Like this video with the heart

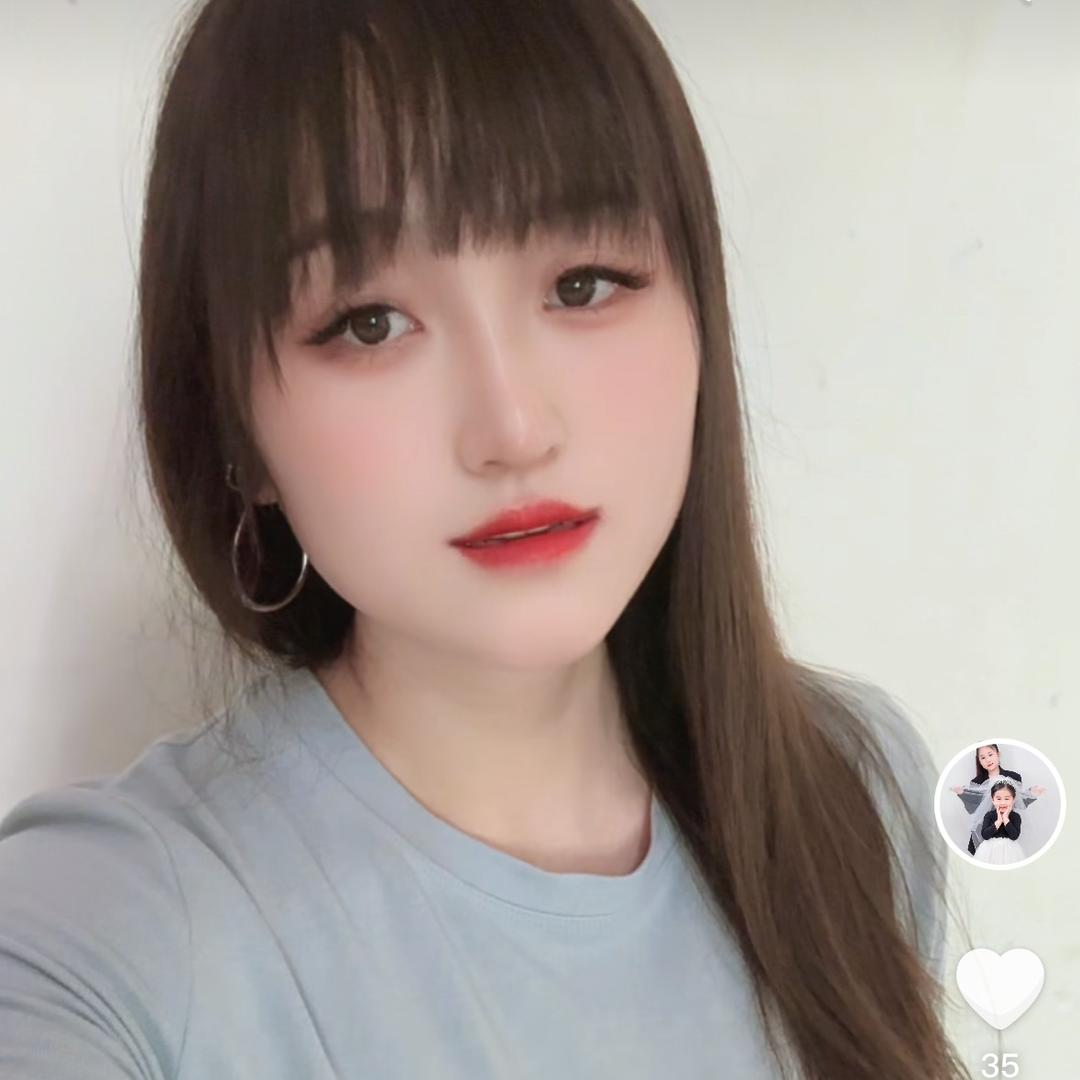[1000, 988]
